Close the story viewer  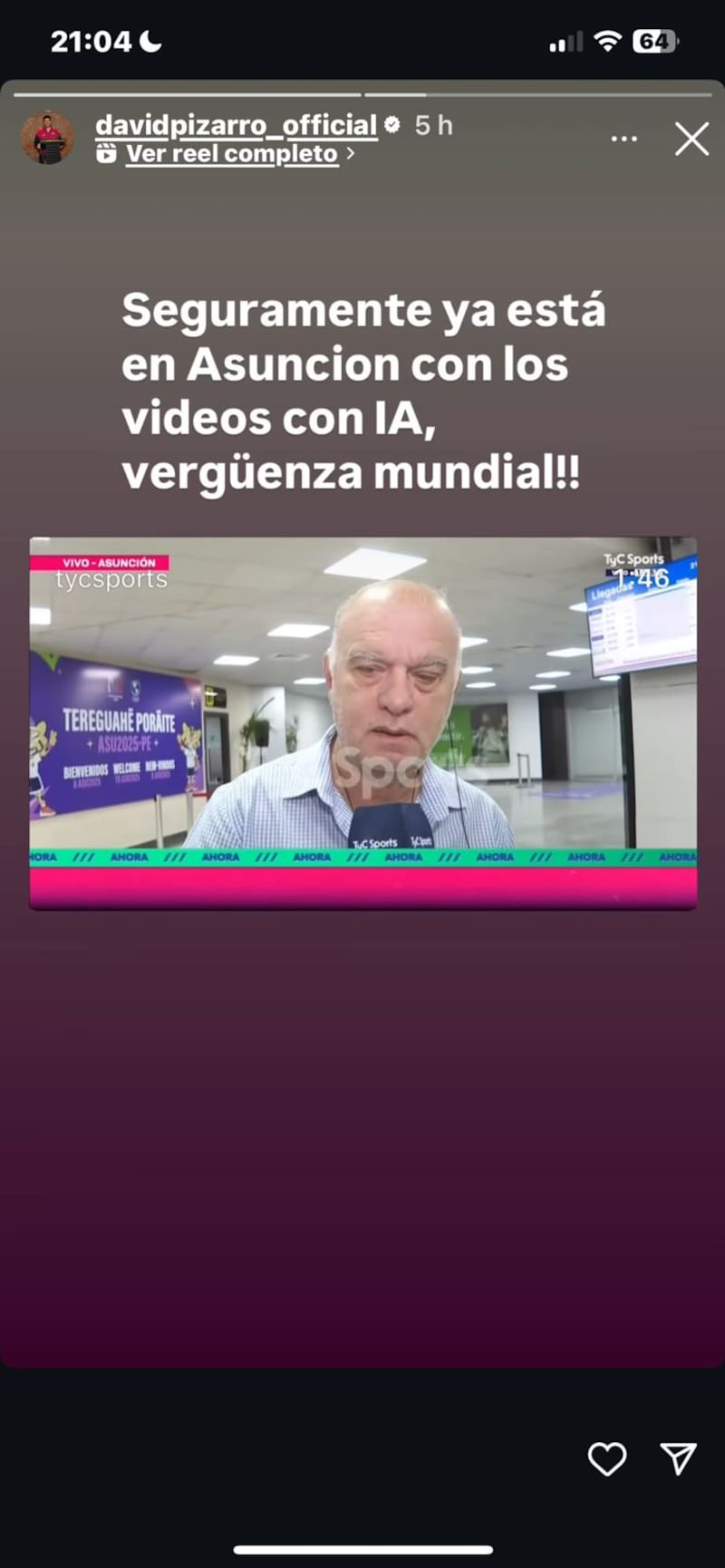tap(691, 140)
